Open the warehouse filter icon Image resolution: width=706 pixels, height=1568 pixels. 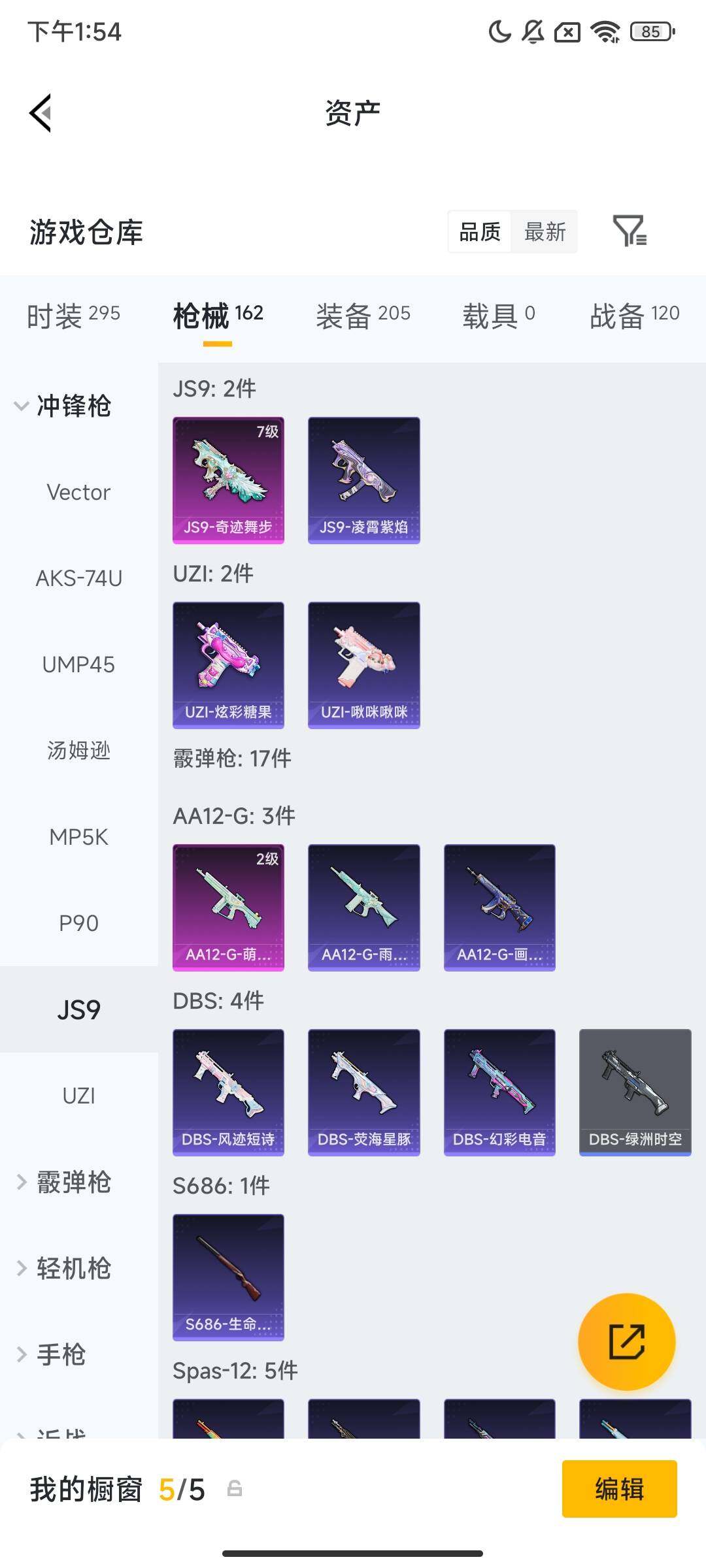coord(629,231)
